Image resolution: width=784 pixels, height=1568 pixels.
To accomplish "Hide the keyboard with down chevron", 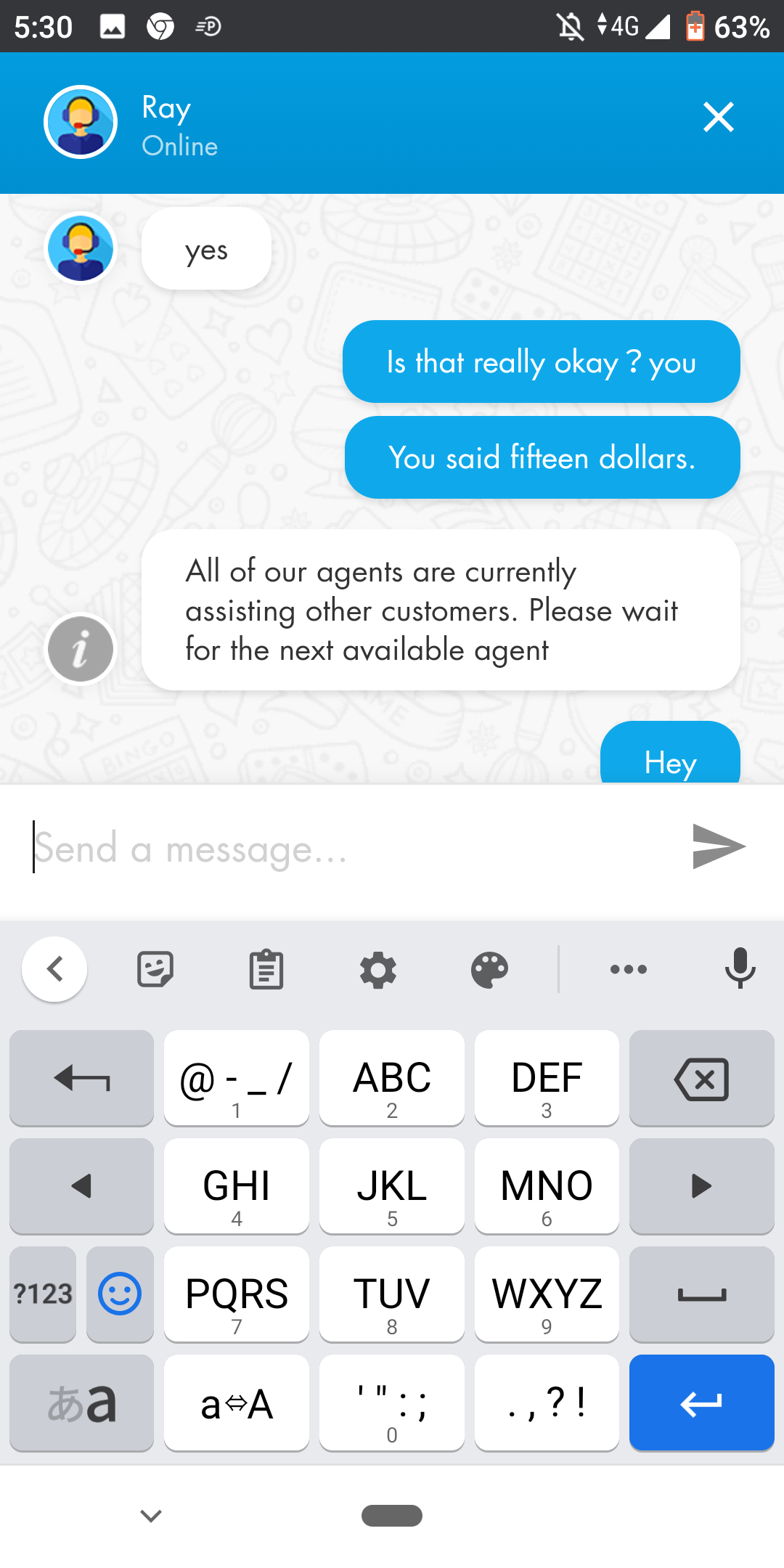I will click(151, 1516).
